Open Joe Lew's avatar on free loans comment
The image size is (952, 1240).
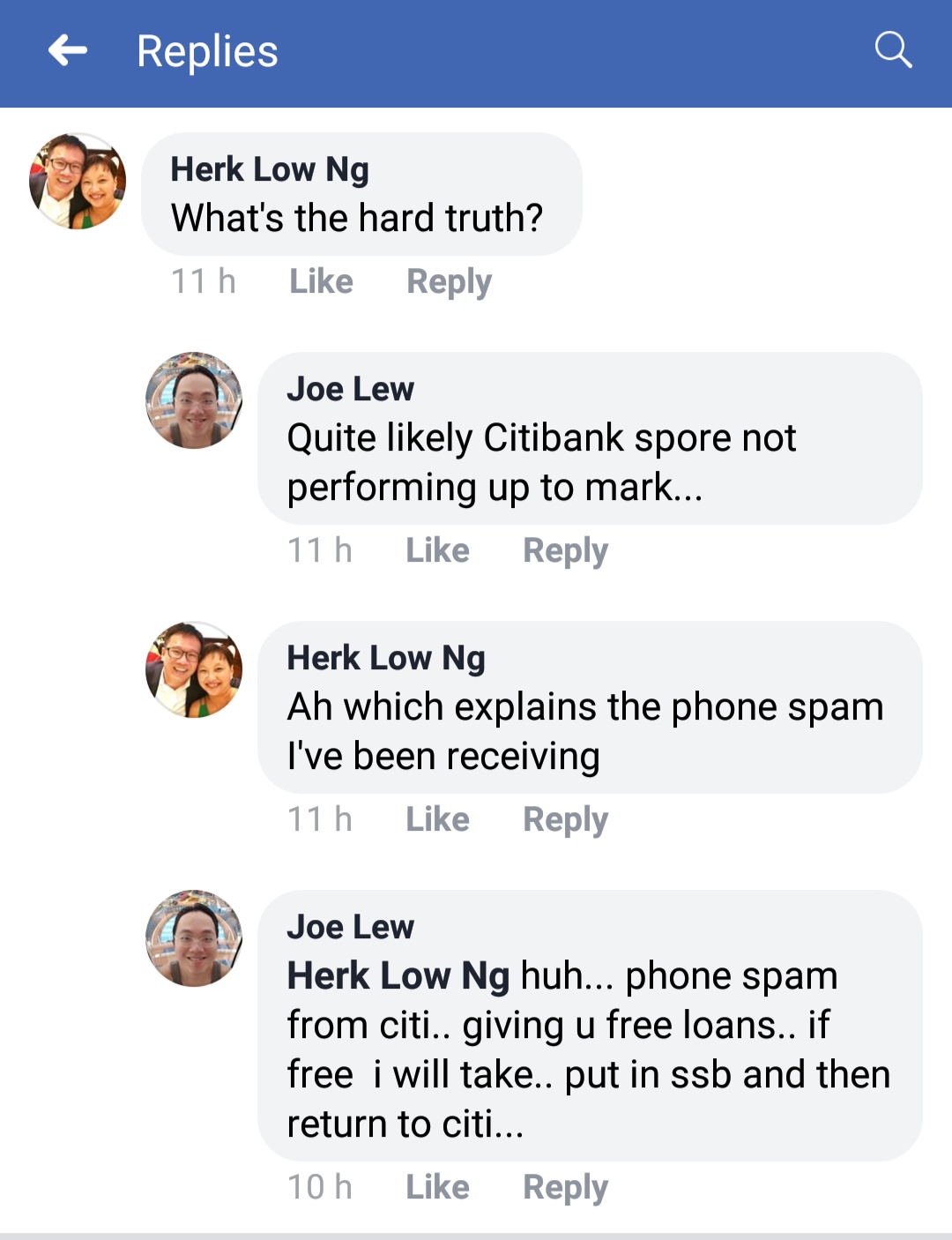pyautogui.click(x=194, y=938)
